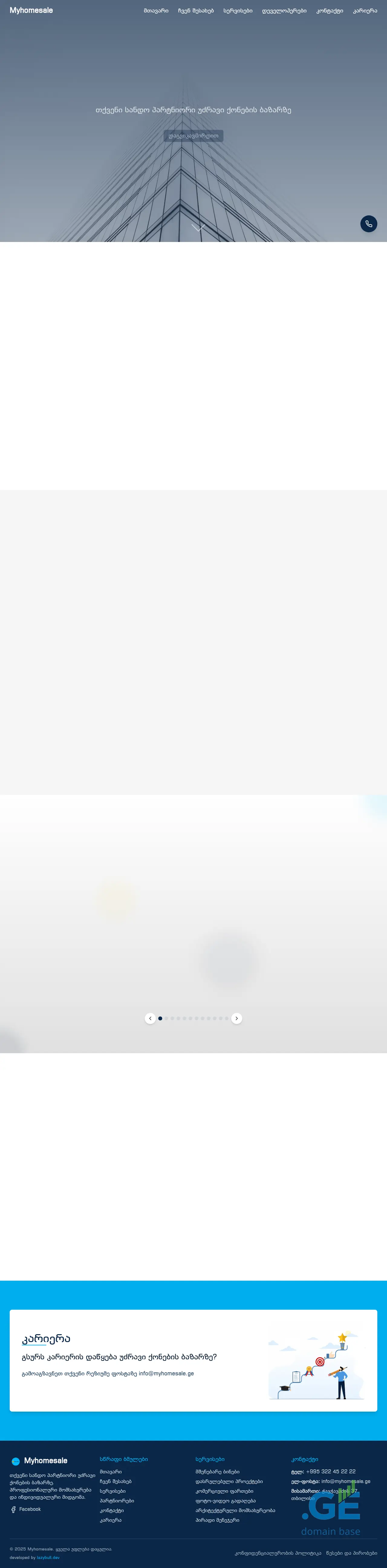This screenshot has width=387, height=1568.
Task: Tap the phone call floating button
Action: 368,224
